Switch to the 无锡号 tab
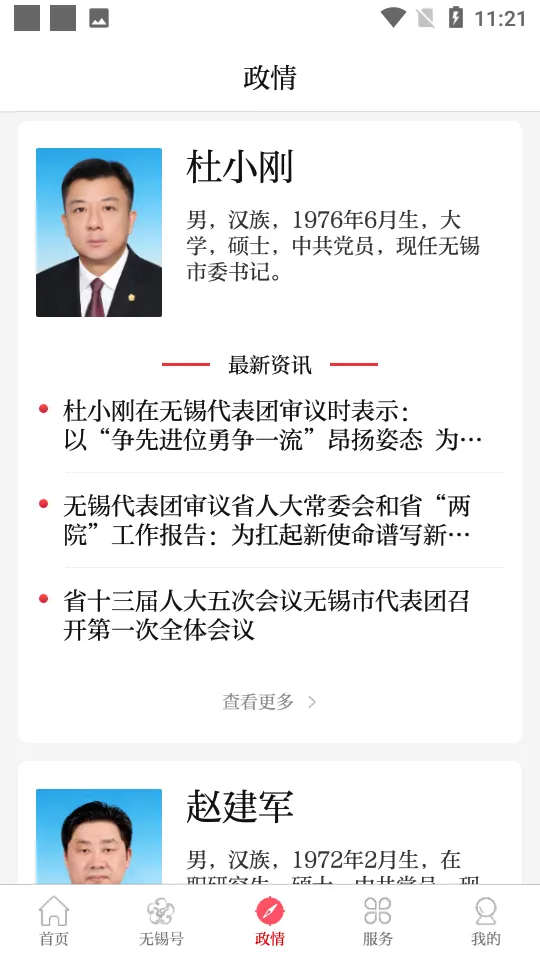540x960 pixels. (162, 921)
